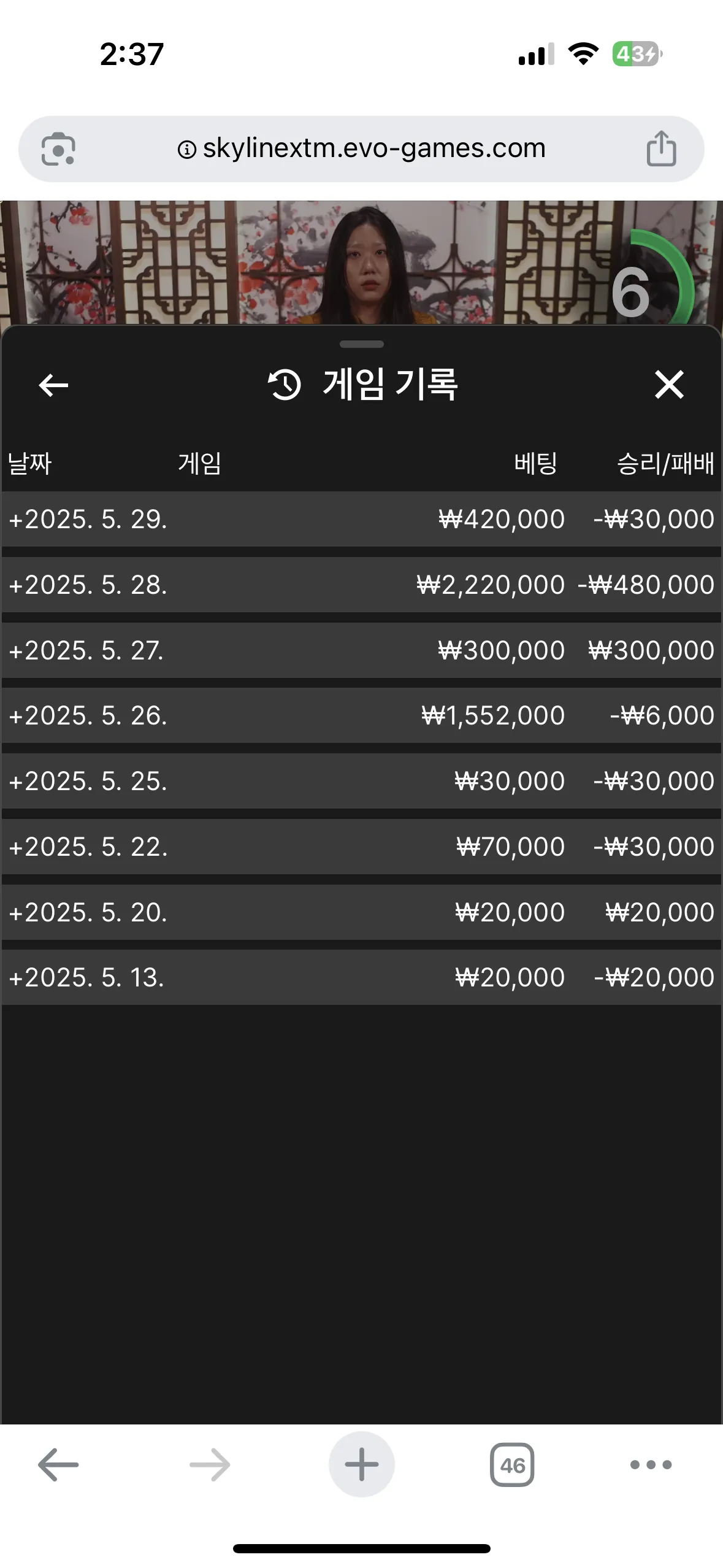Open a new browser tab

coord(362,1464)
